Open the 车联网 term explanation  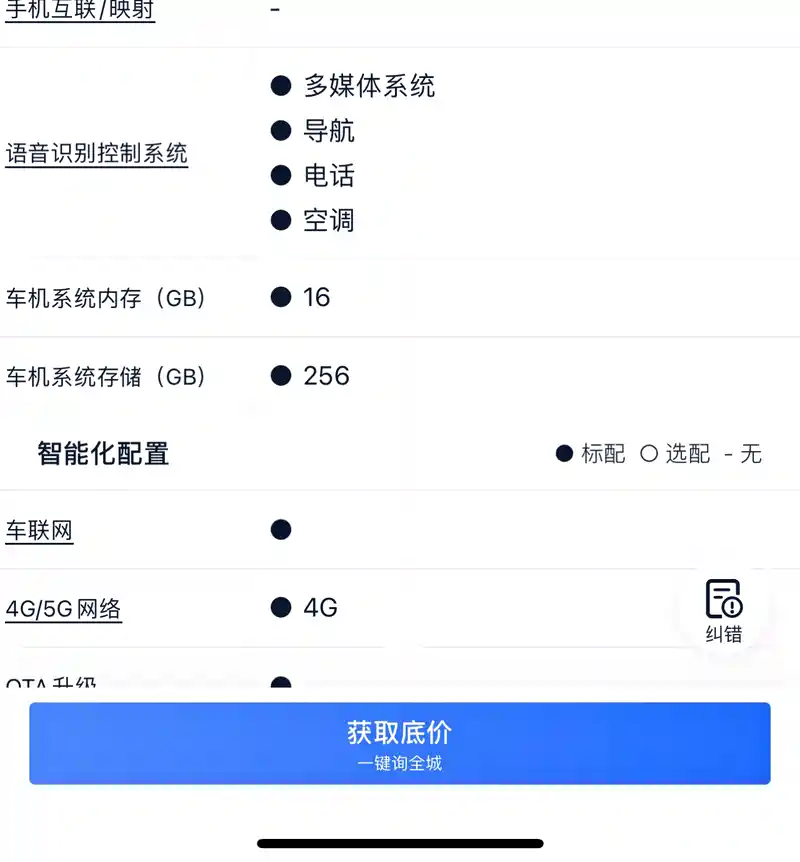coord(40,530)
